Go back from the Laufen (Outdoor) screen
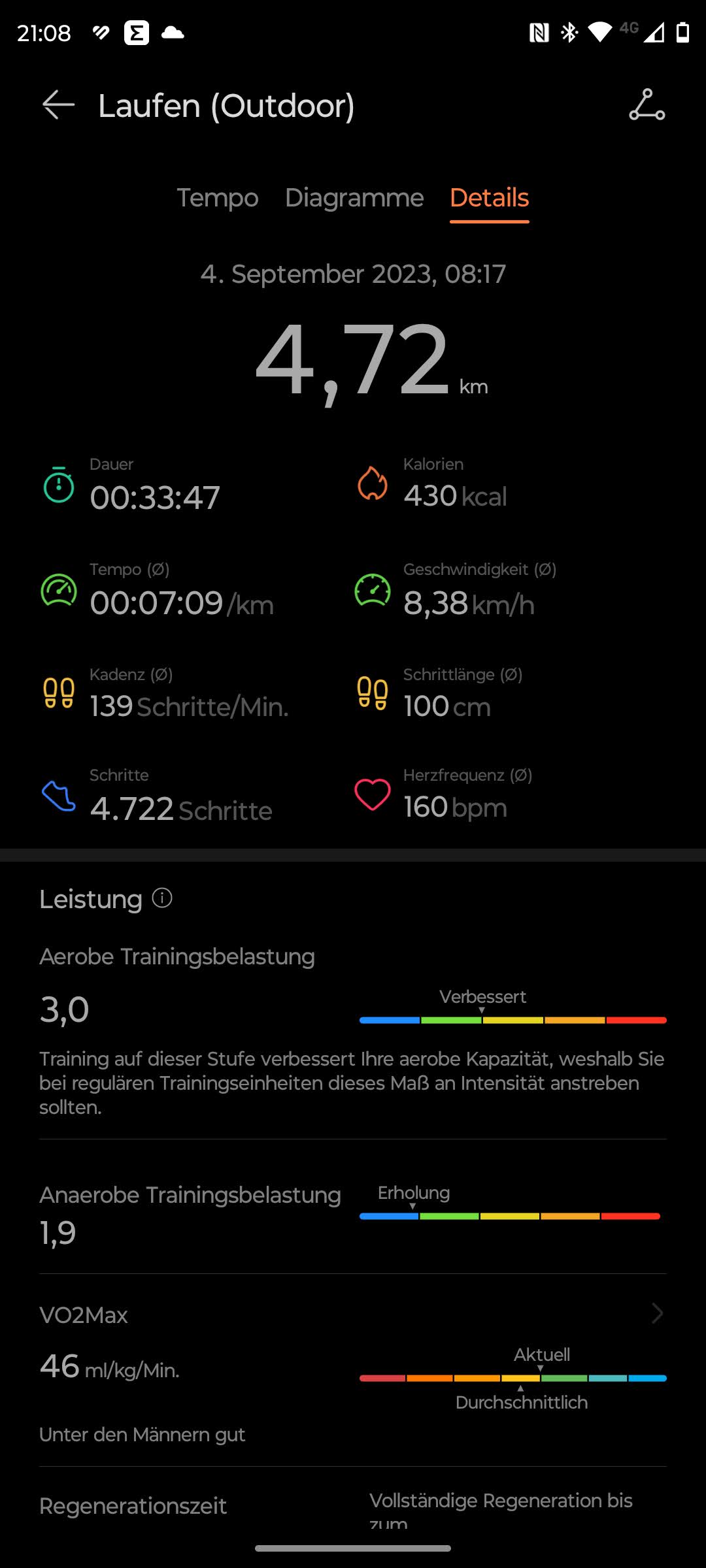Screen dimensions: 706x1568 [58, 105]
